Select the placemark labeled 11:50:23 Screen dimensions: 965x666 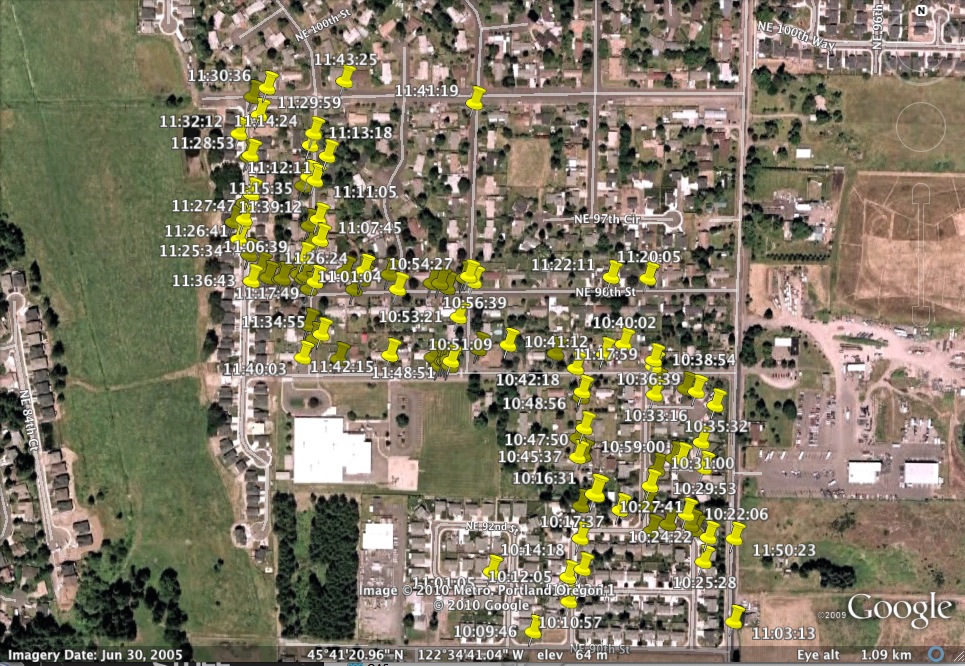click(736, 534)
